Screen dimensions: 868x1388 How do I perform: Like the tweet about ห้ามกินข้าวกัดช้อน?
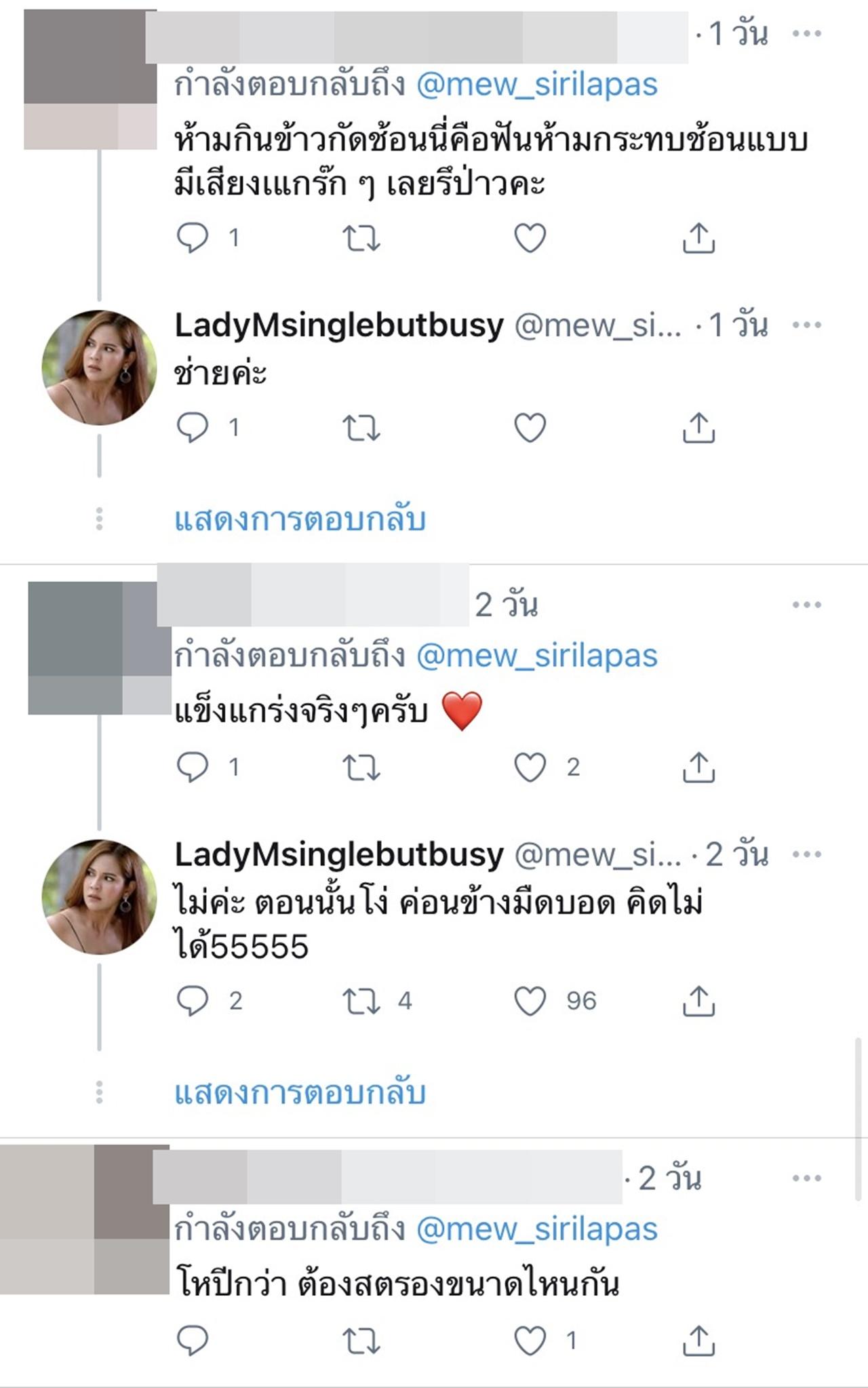pyautogui.click(x=530, y=238)
